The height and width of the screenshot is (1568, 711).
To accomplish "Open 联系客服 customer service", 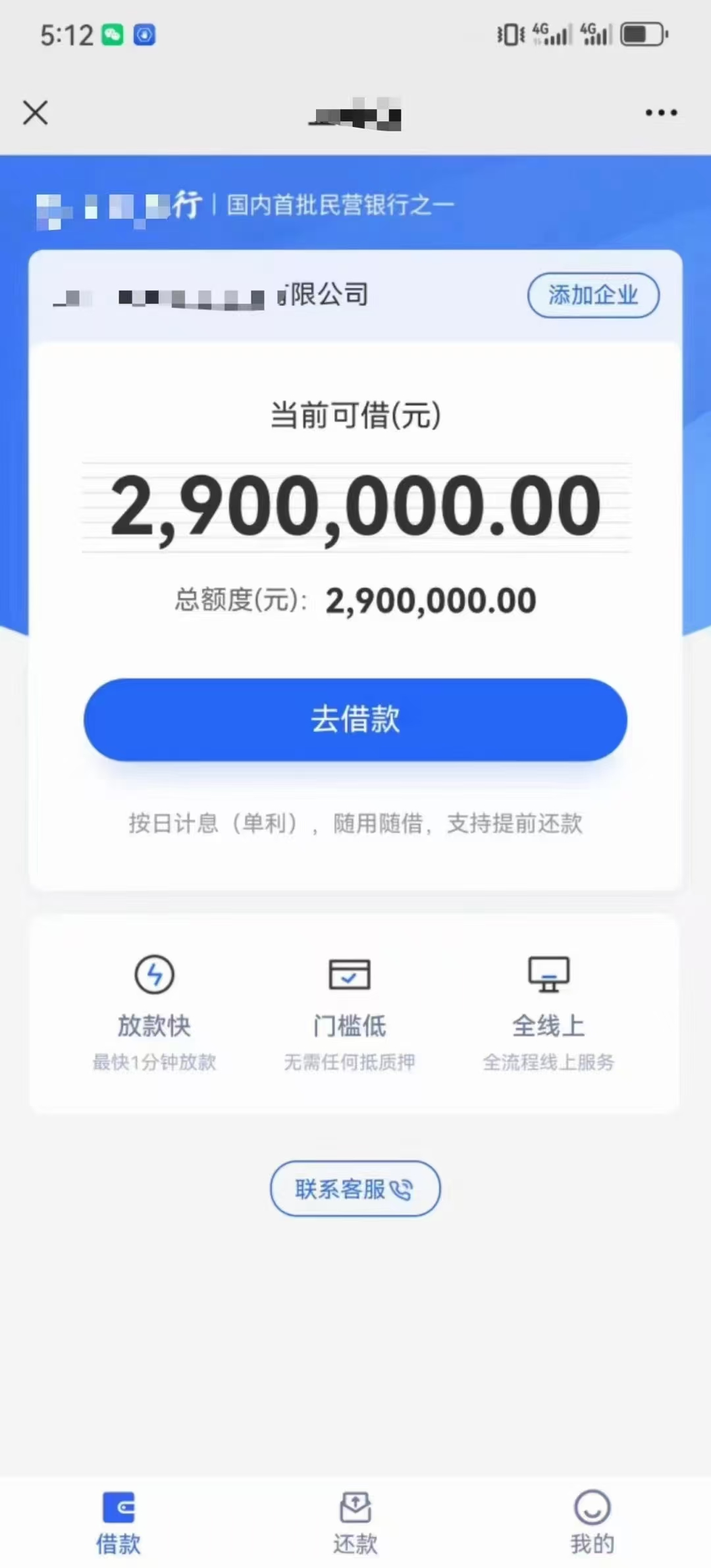I will pyautogui.click(x=355, y=1188).
